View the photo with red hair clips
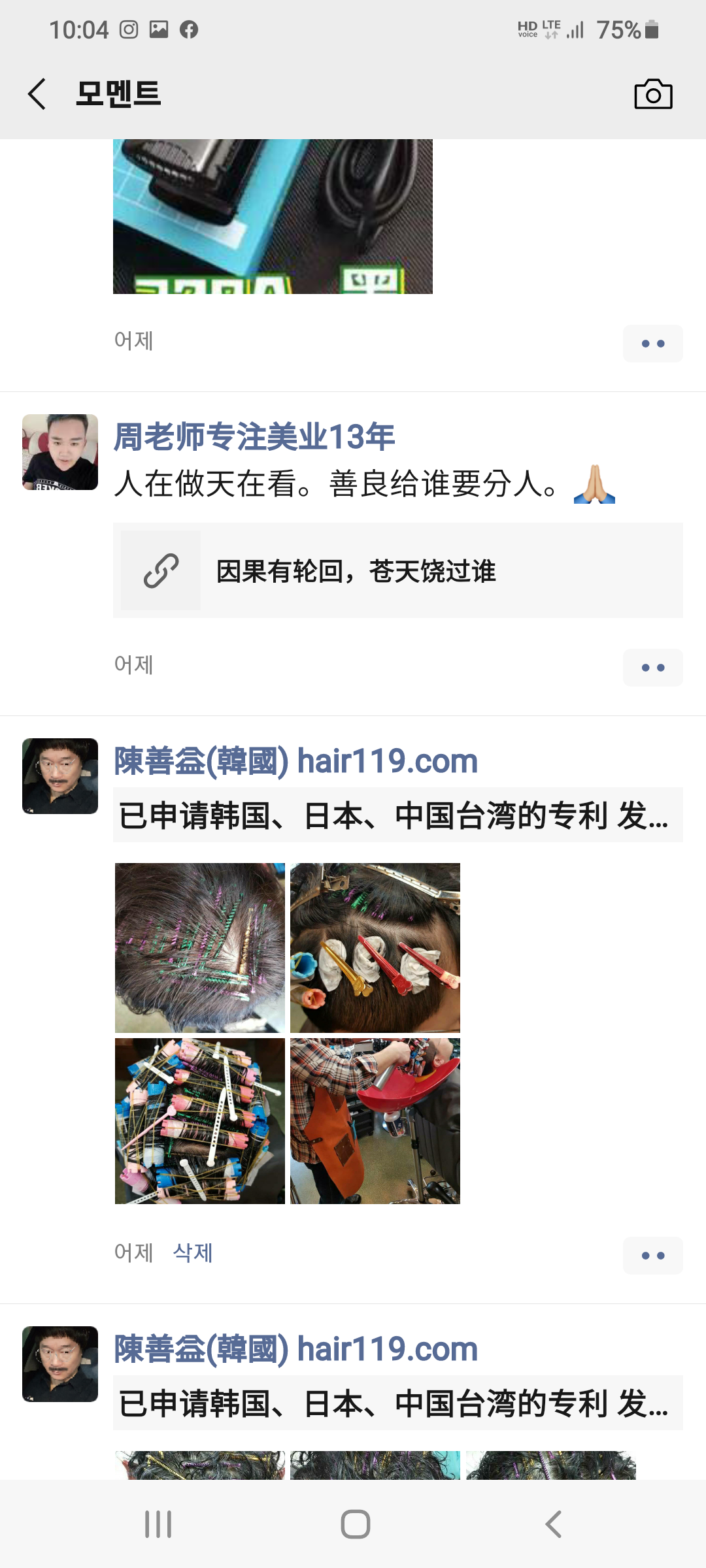Screen dimensions: 706x1568 pos(375,948)
